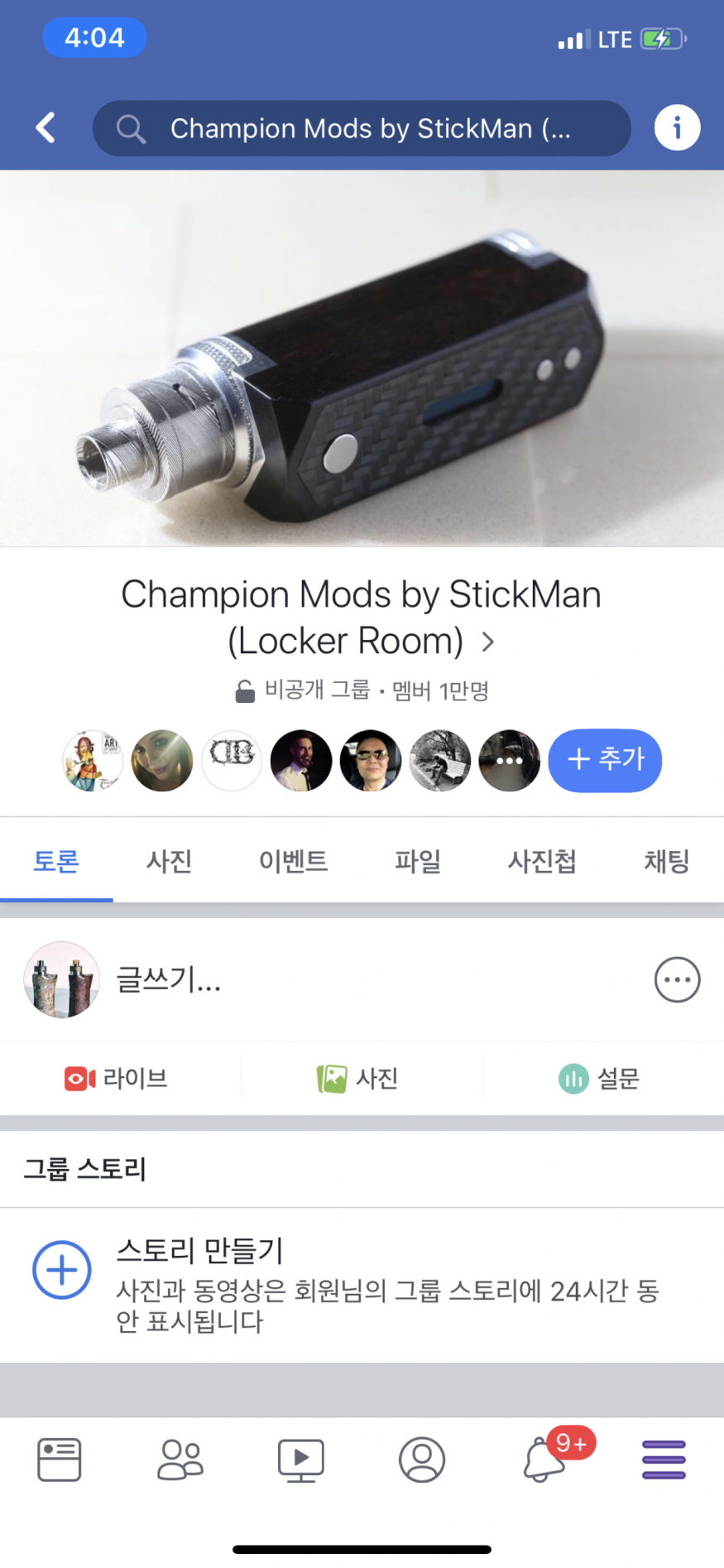This screenshot has width=724, height=1568.
Task: Go back using the top arrow
Action: (46, 128)
